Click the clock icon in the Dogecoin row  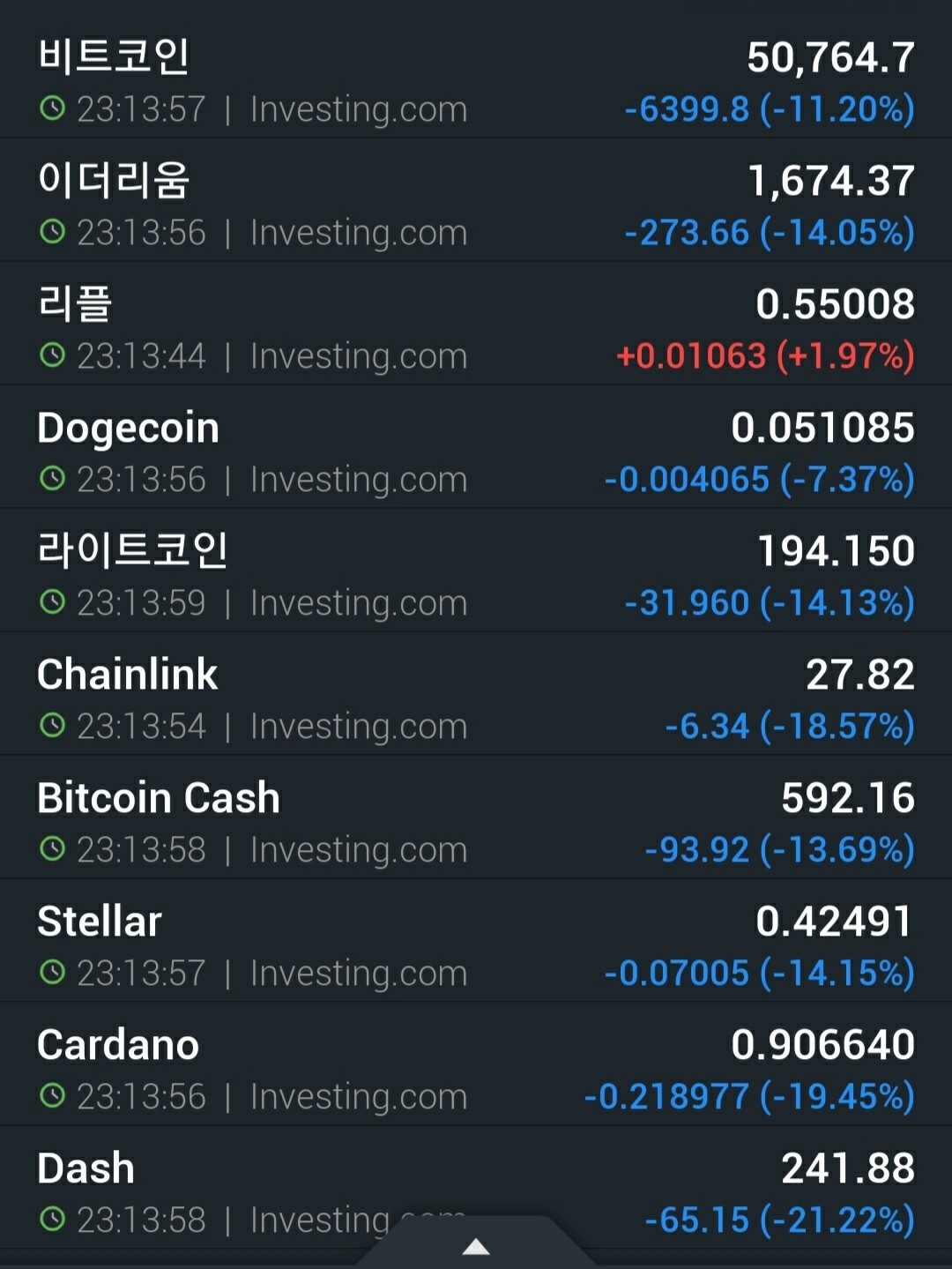(55, 479)
